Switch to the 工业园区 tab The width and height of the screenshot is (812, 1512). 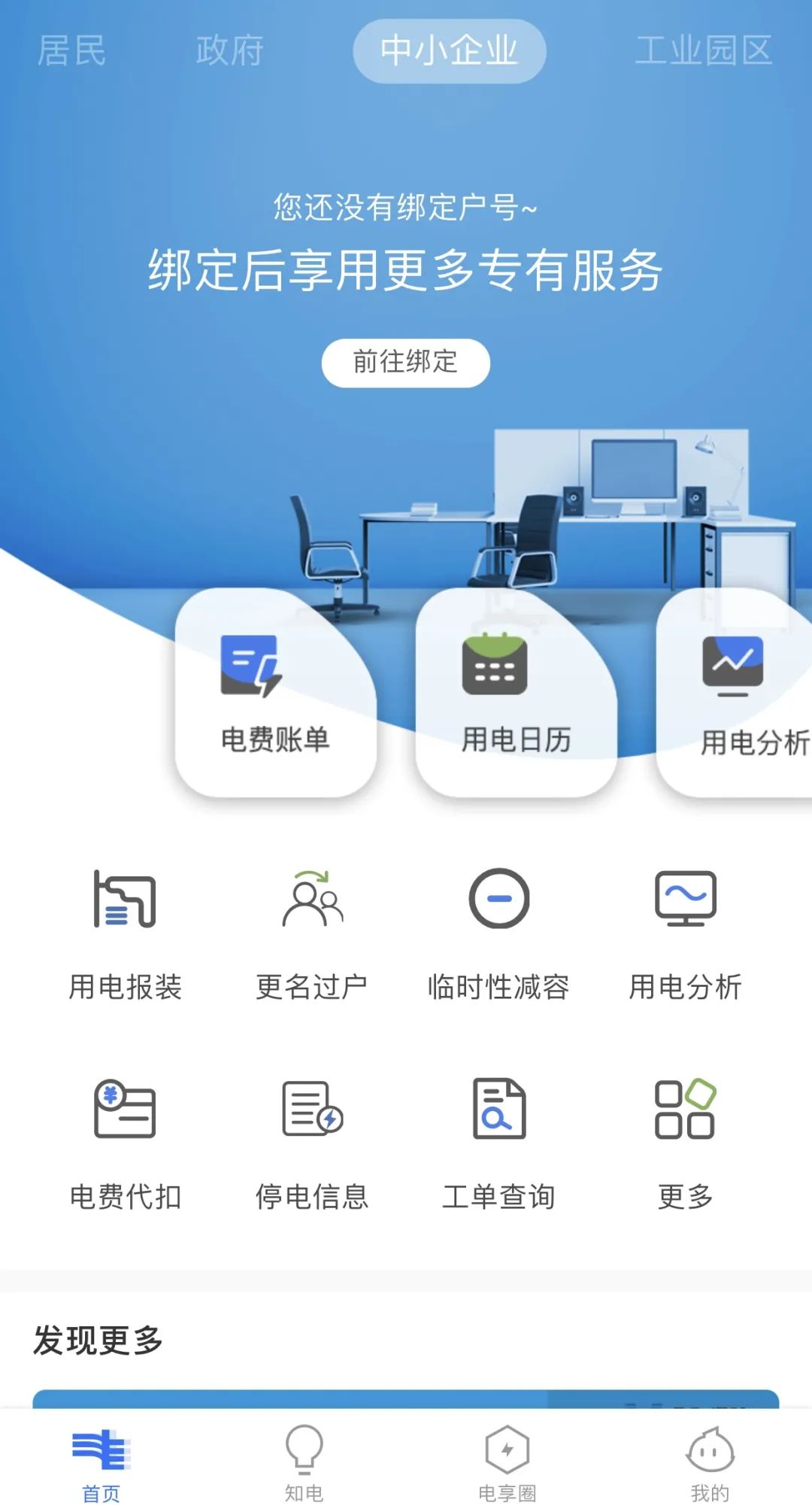click(703, 51)
